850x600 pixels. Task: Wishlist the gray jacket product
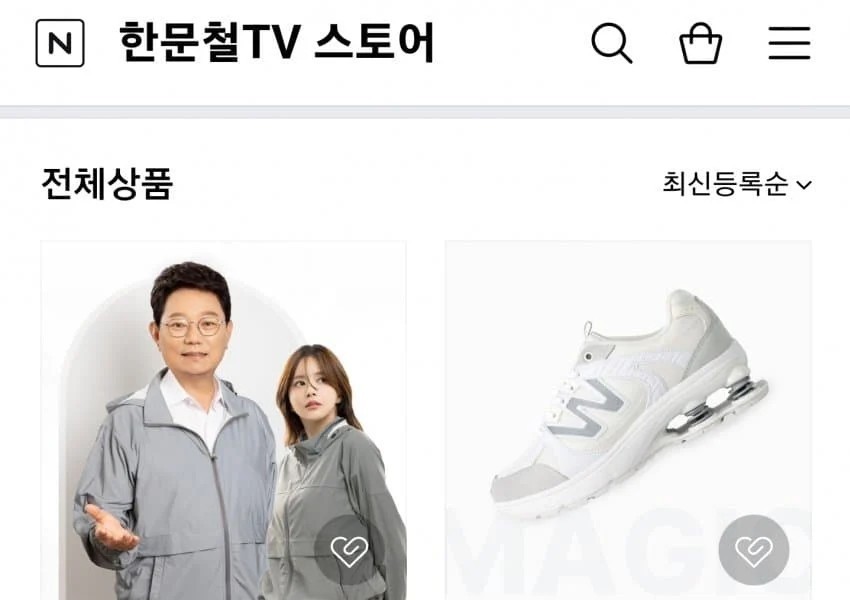click(x=349, y=550)
